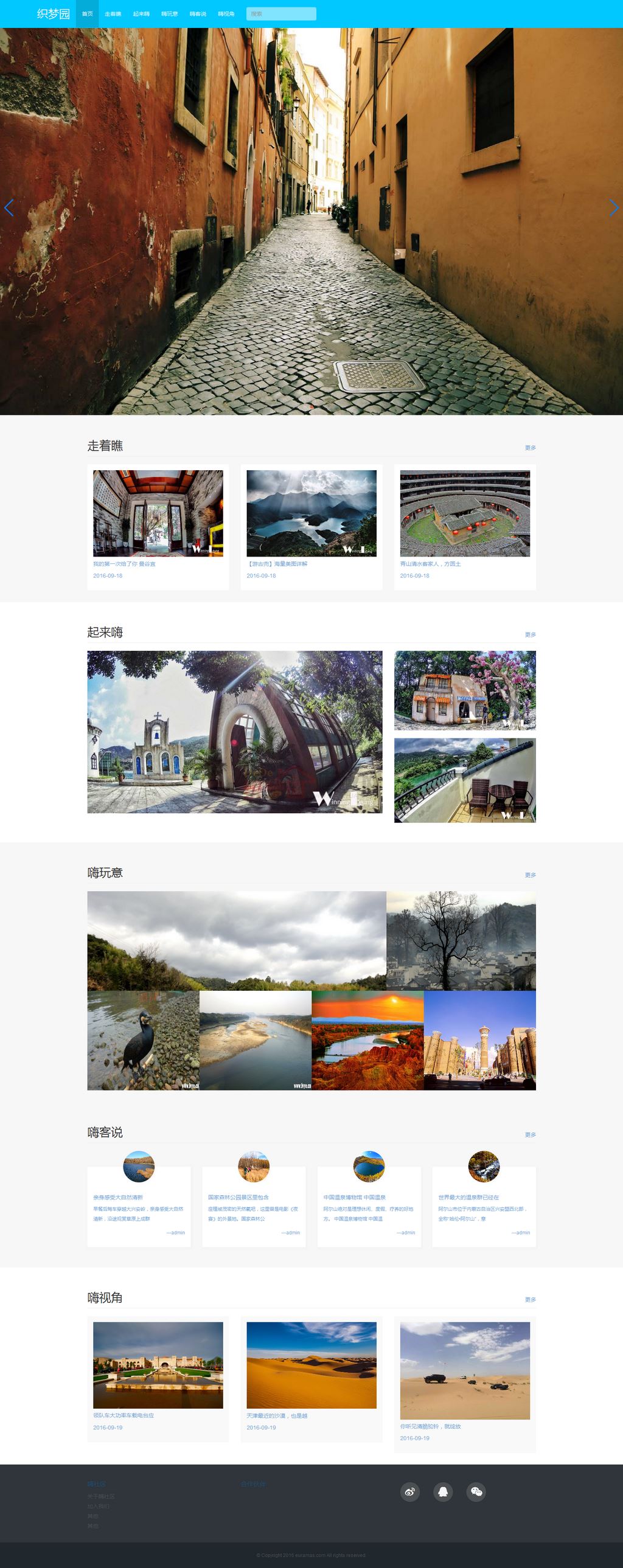Advance to the next banner slide

pyautogui.click(x=613, y=208)
